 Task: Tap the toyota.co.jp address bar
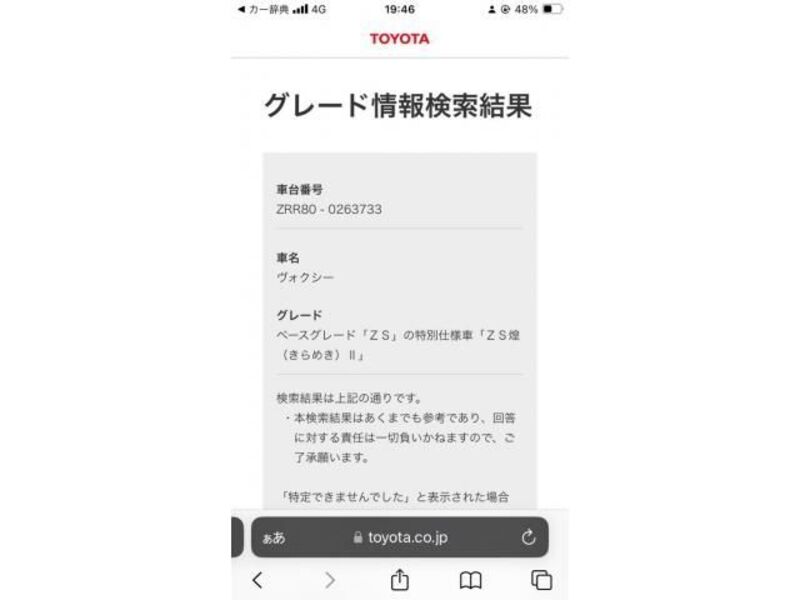pos(400,537)
